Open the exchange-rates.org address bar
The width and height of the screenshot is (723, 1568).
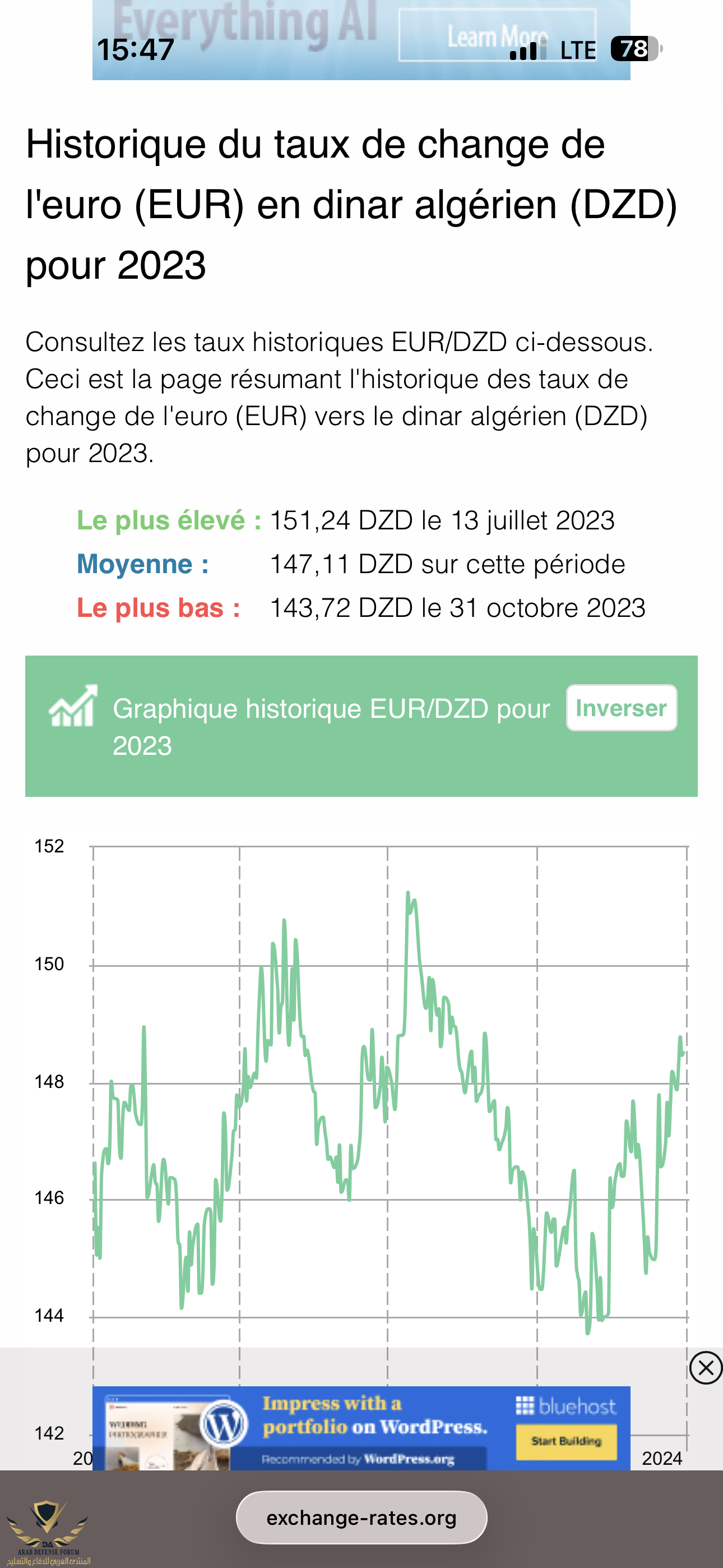click(x=361, y=1518)
